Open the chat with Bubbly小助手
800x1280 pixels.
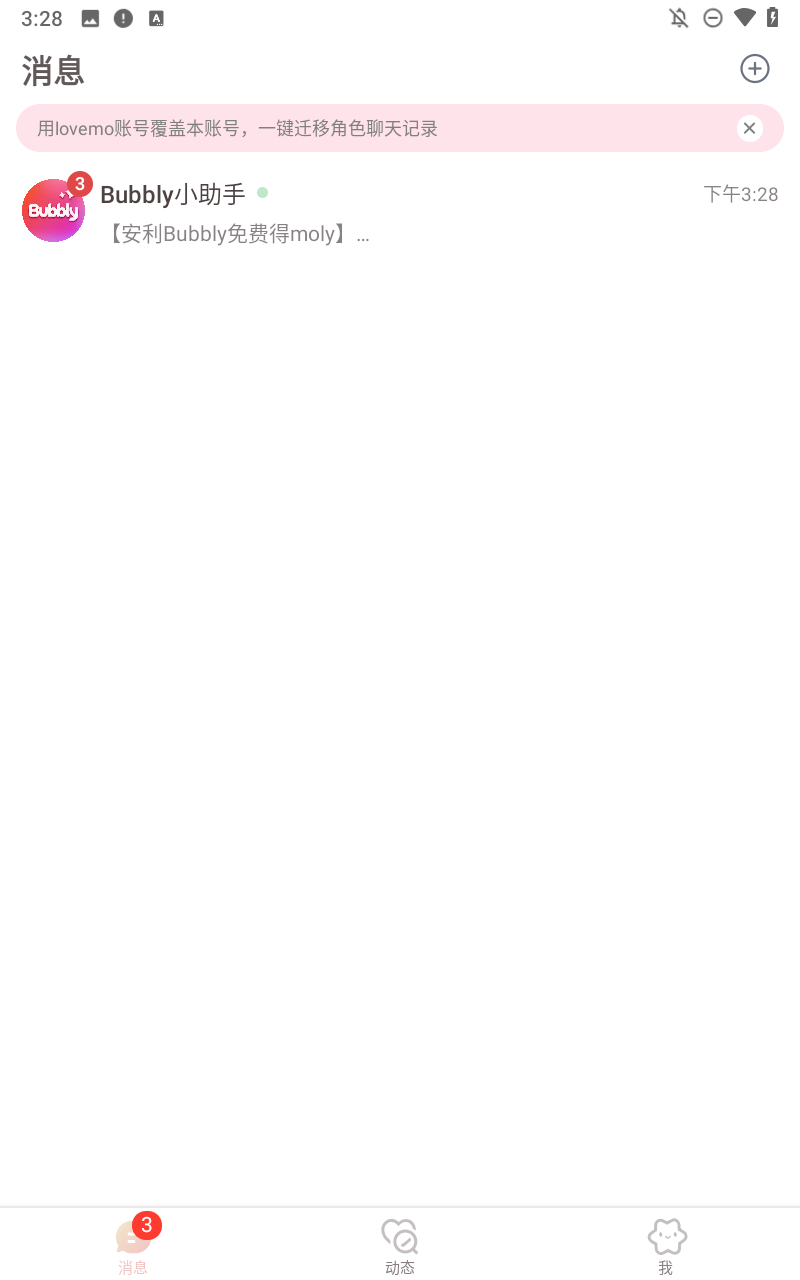click(x=400, y=212)
